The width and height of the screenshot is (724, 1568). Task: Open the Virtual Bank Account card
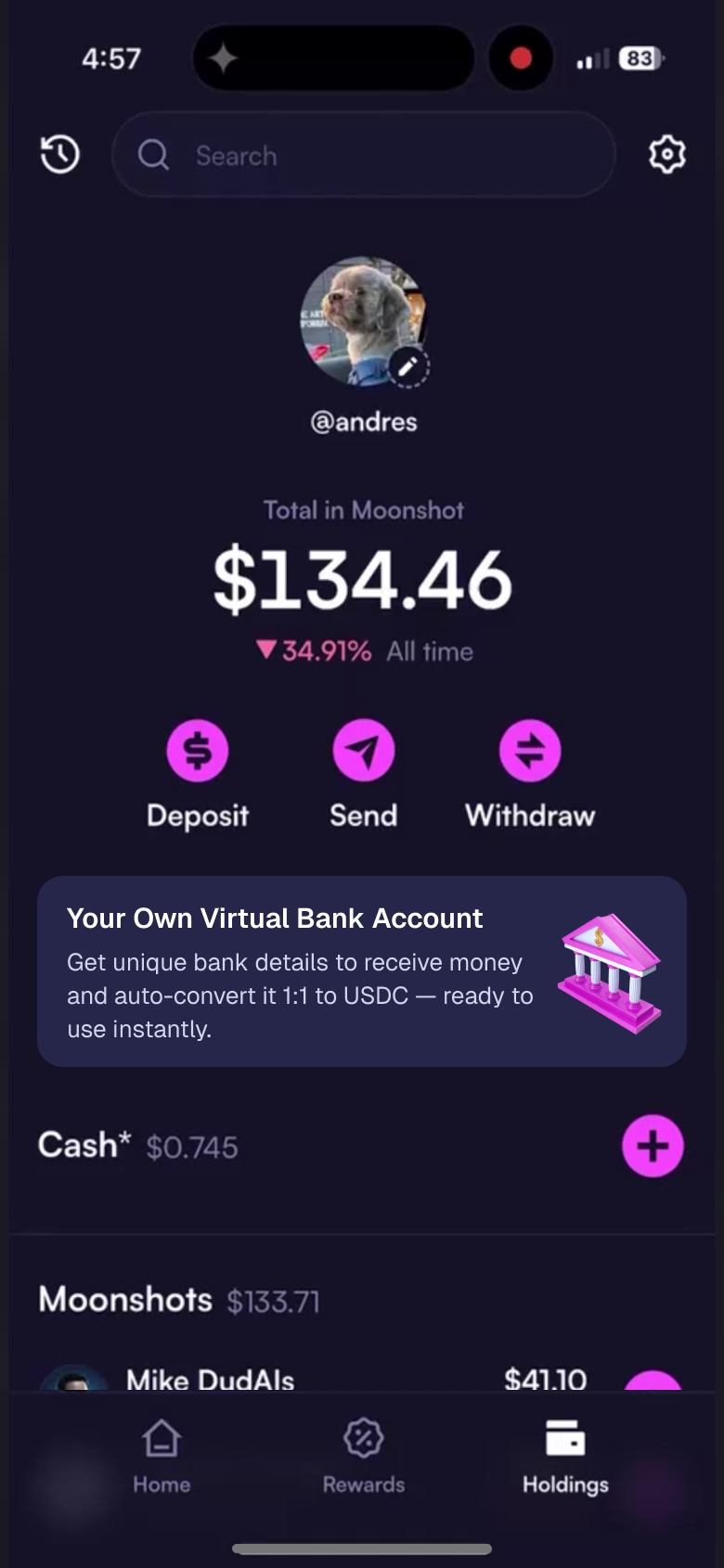(x=362, y=971)
